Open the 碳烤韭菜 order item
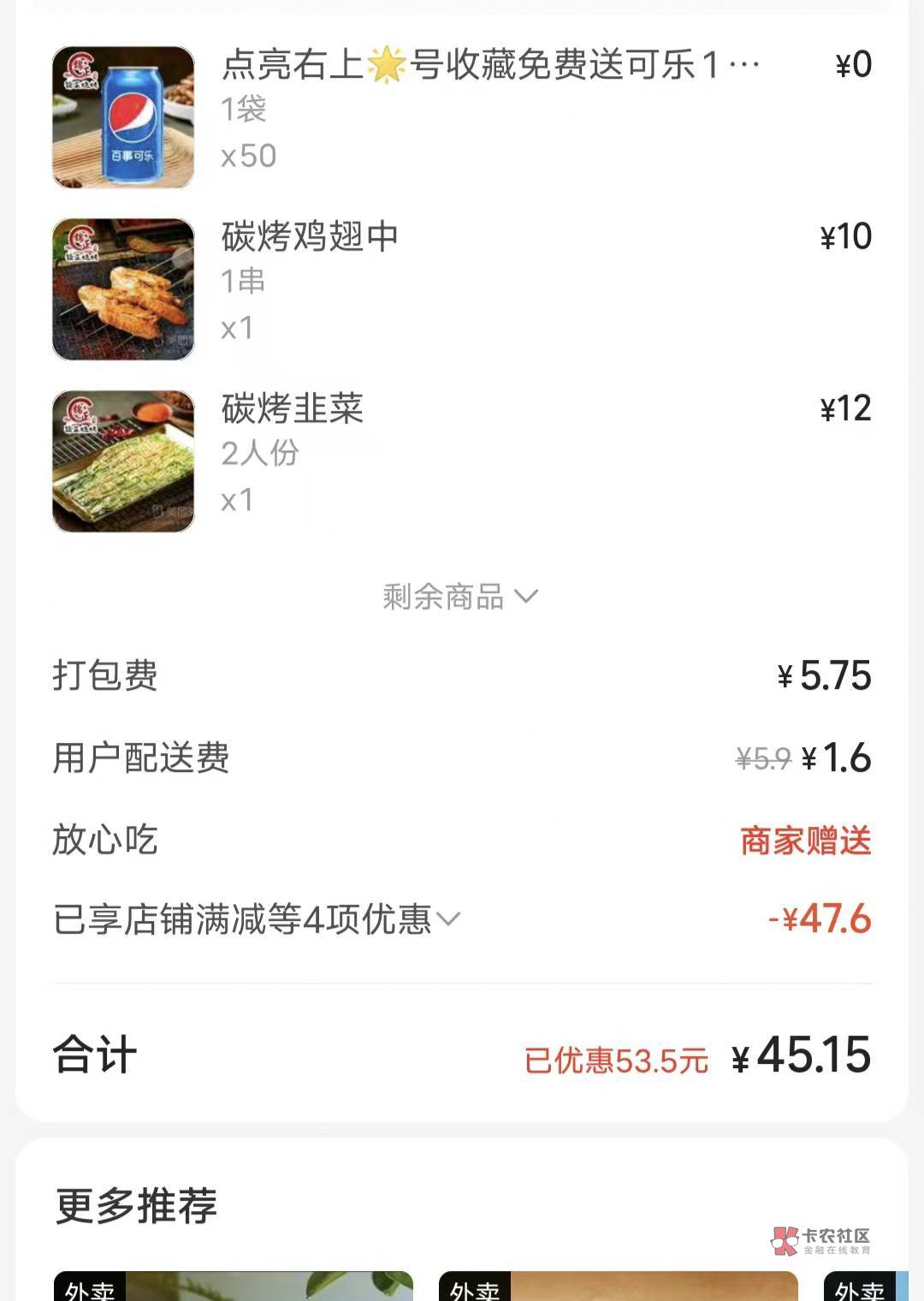Screen dimensions: 924x1301 (x=293, y=409)
